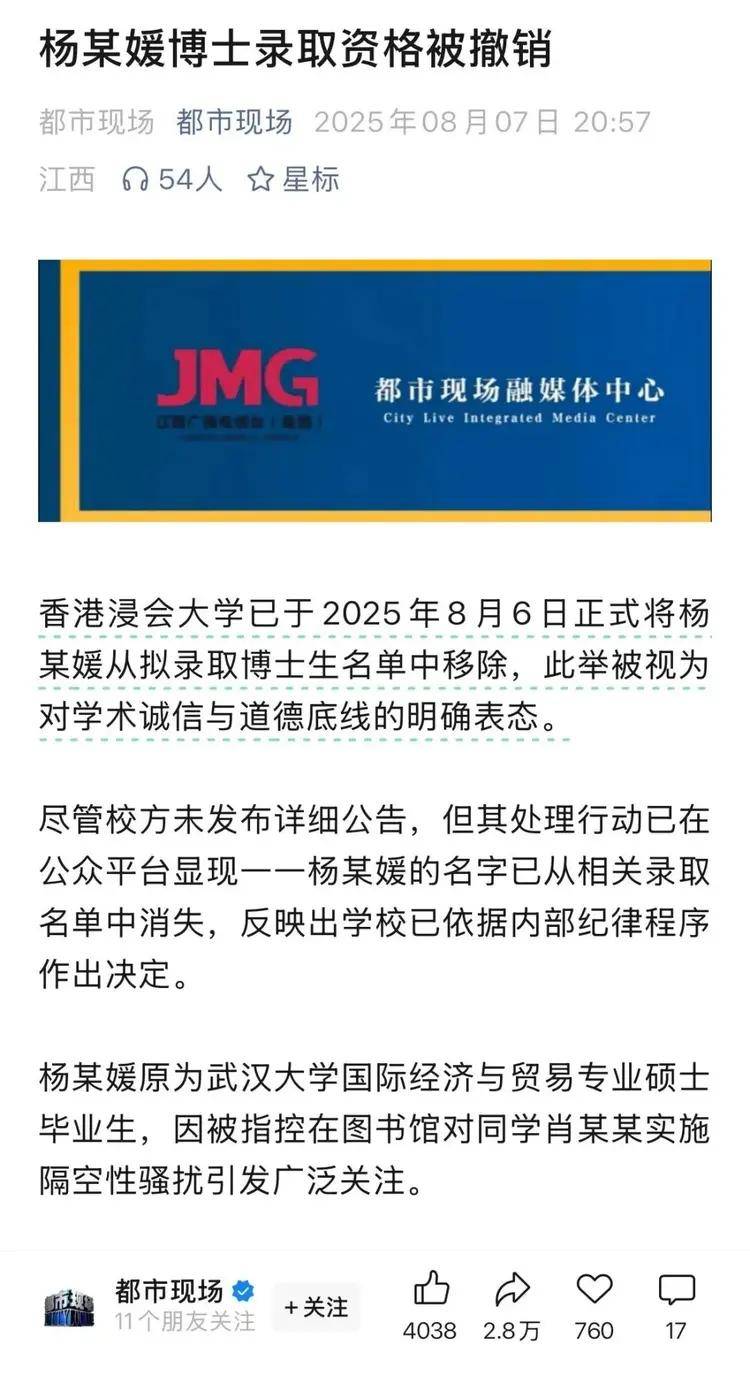Listen to the article via the headphone icon
750x1375 pixels.
[x=135, y=179]
